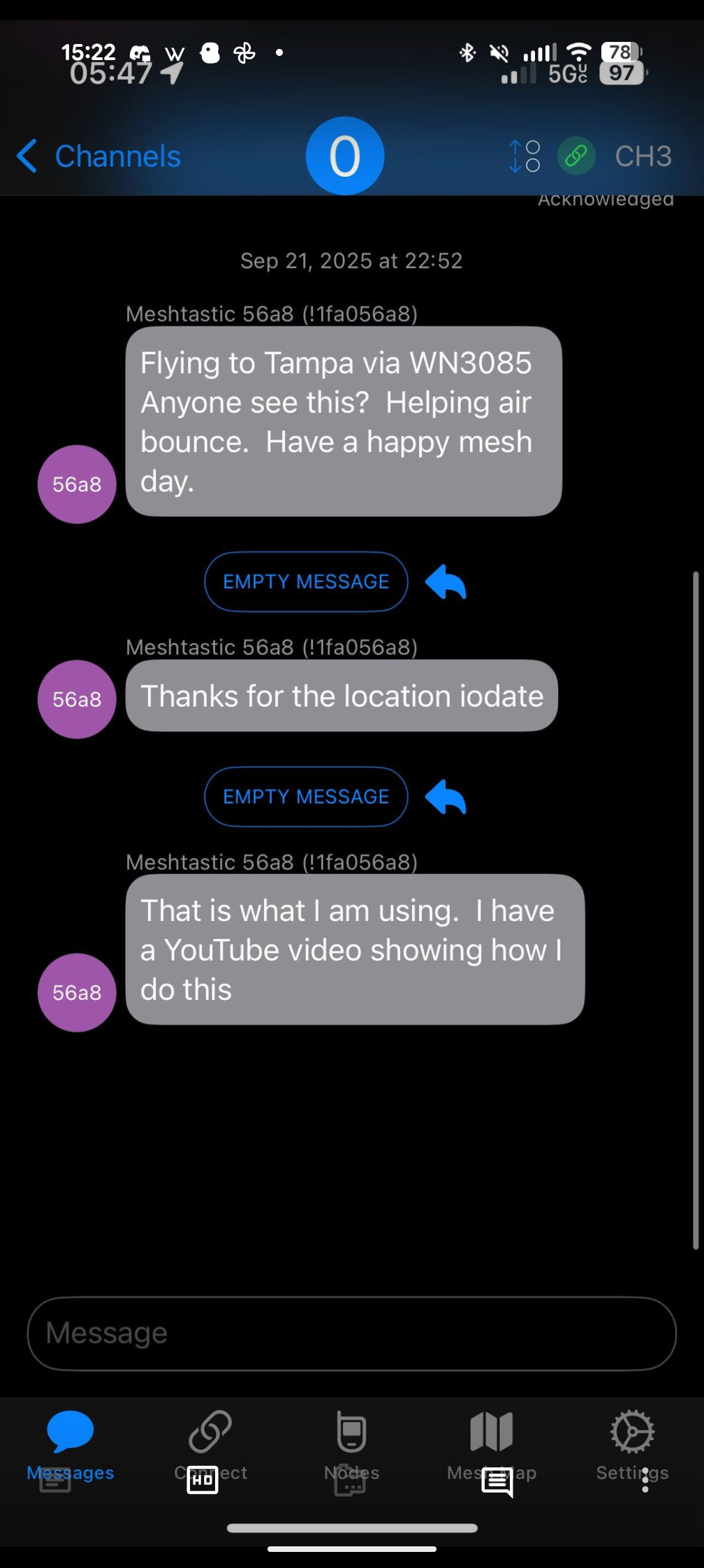Type in the Message field
Screen dimensions: 704x1568
351,1333
